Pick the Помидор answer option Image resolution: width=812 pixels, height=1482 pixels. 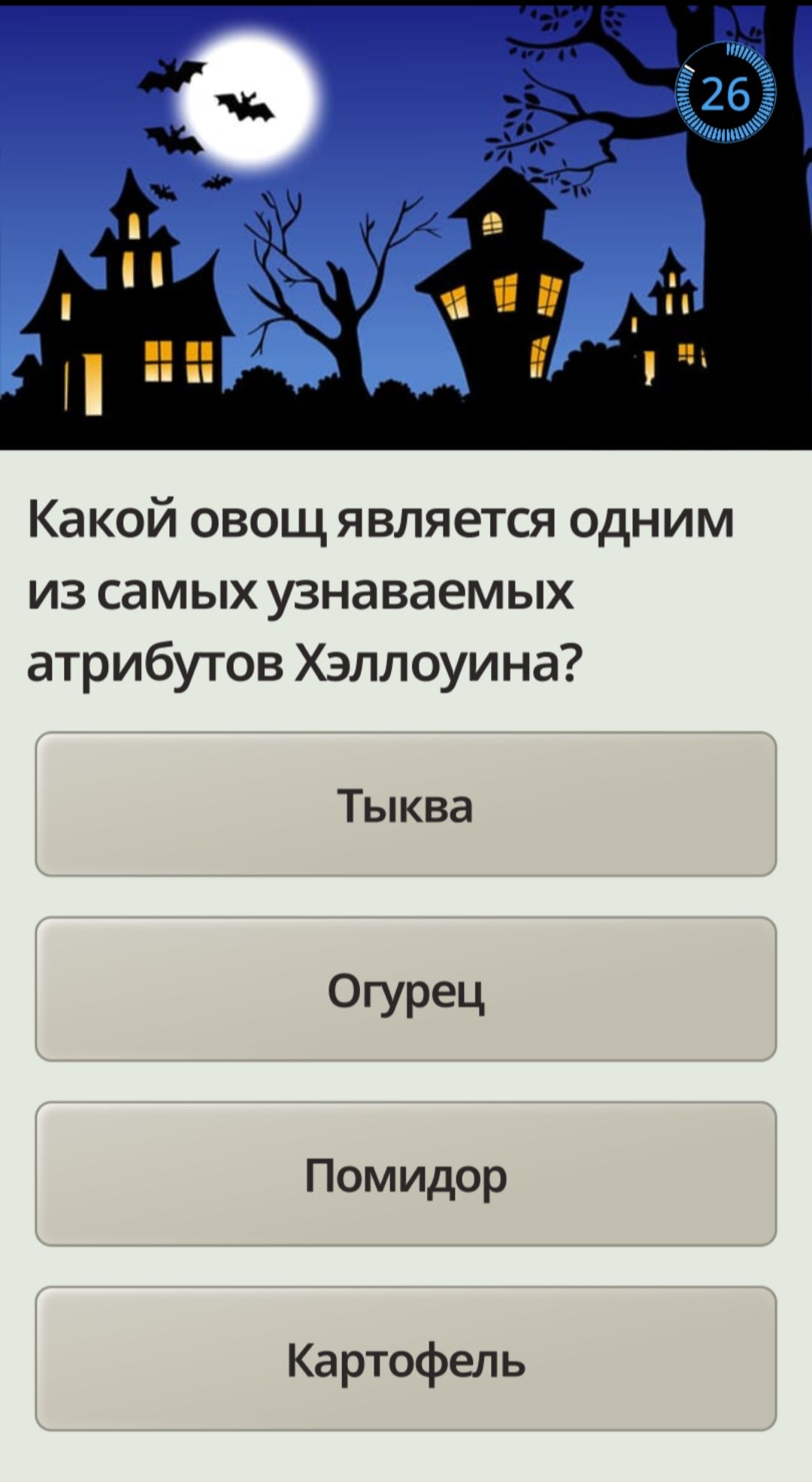pos(406,1174)
